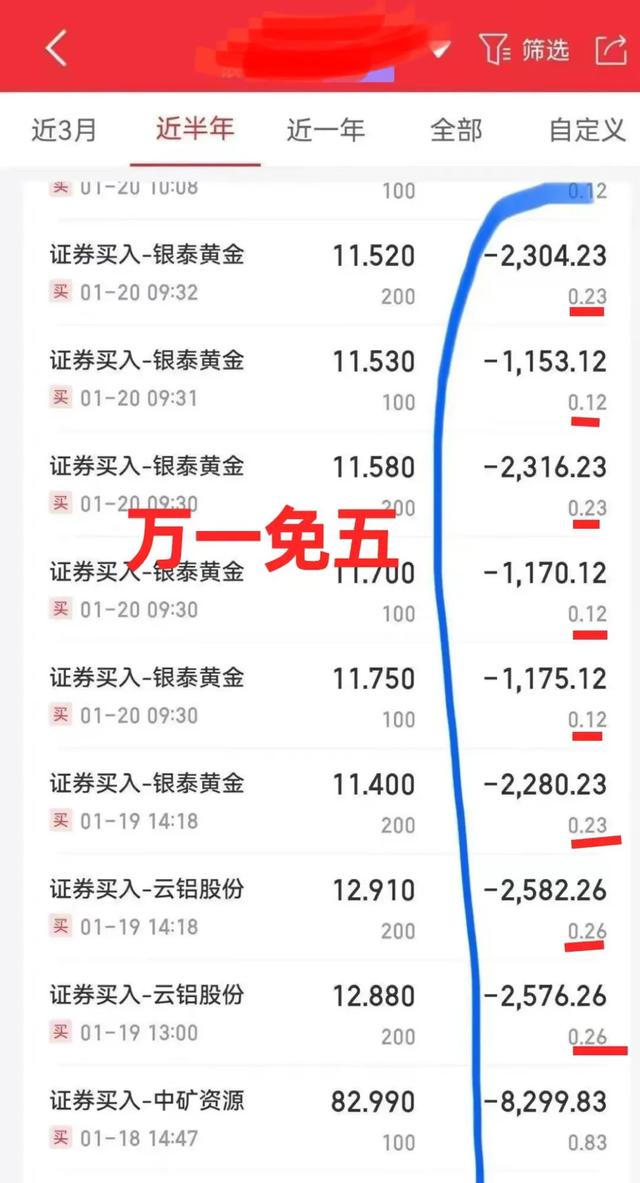Viewport: 640px width, 1183px height.
Task: Show 全部 records tab
Action: point(456,130)
